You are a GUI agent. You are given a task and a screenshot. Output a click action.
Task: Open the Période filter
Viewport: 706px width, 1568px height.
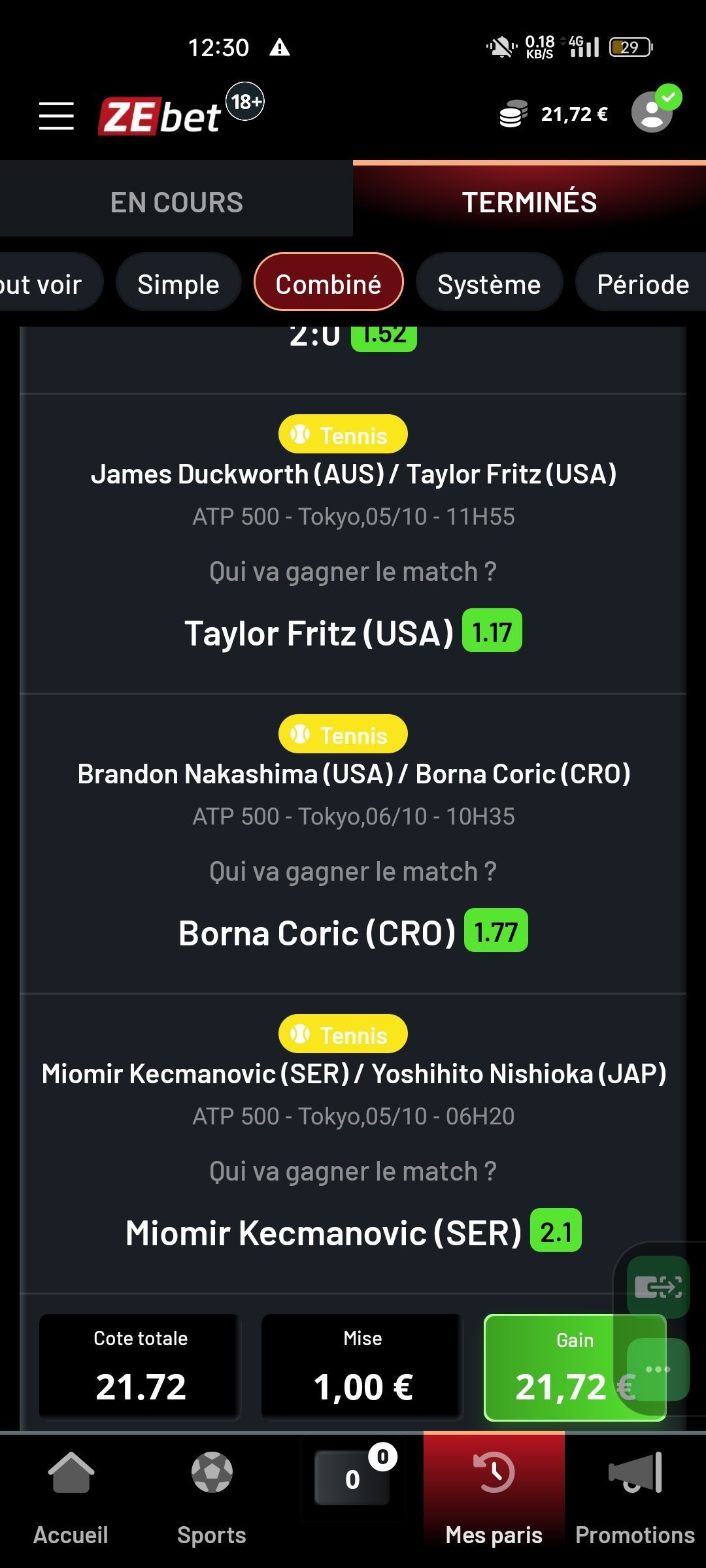coord(642,284)
